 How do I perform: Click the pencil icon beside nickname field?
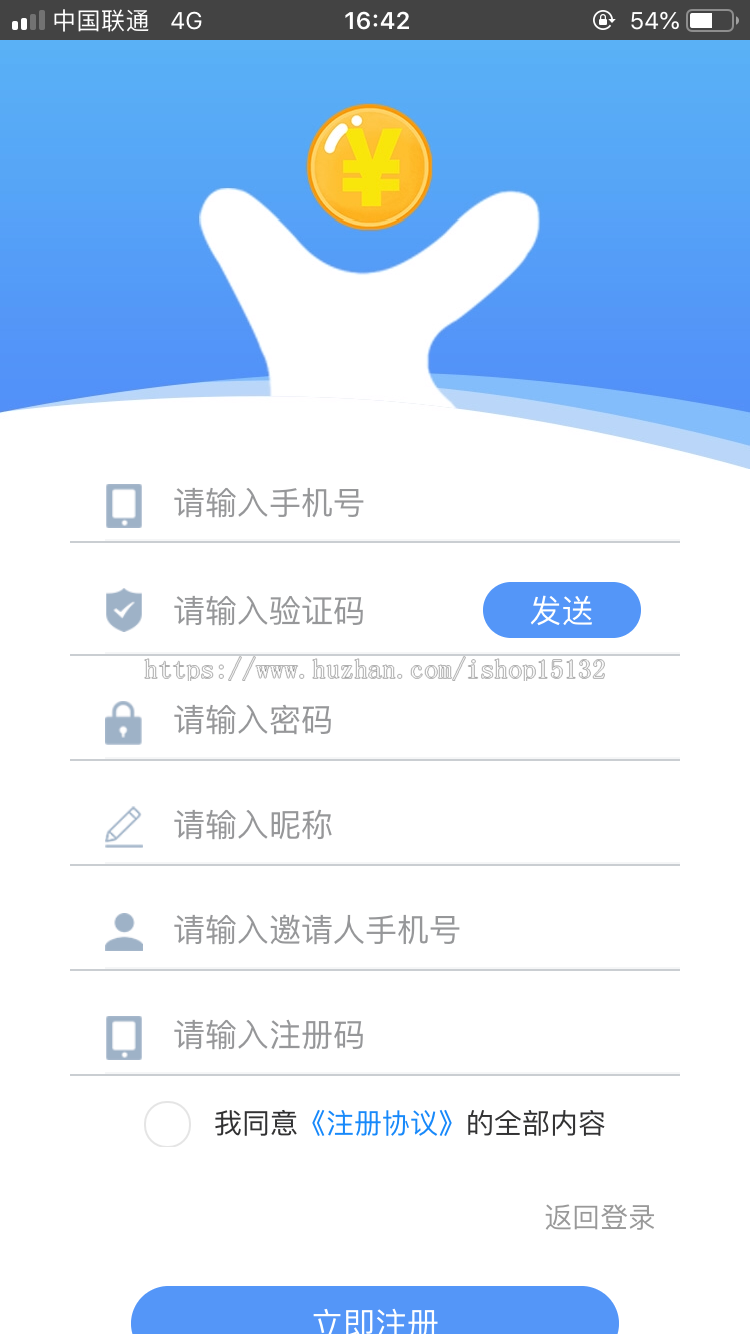click(124, 825)
